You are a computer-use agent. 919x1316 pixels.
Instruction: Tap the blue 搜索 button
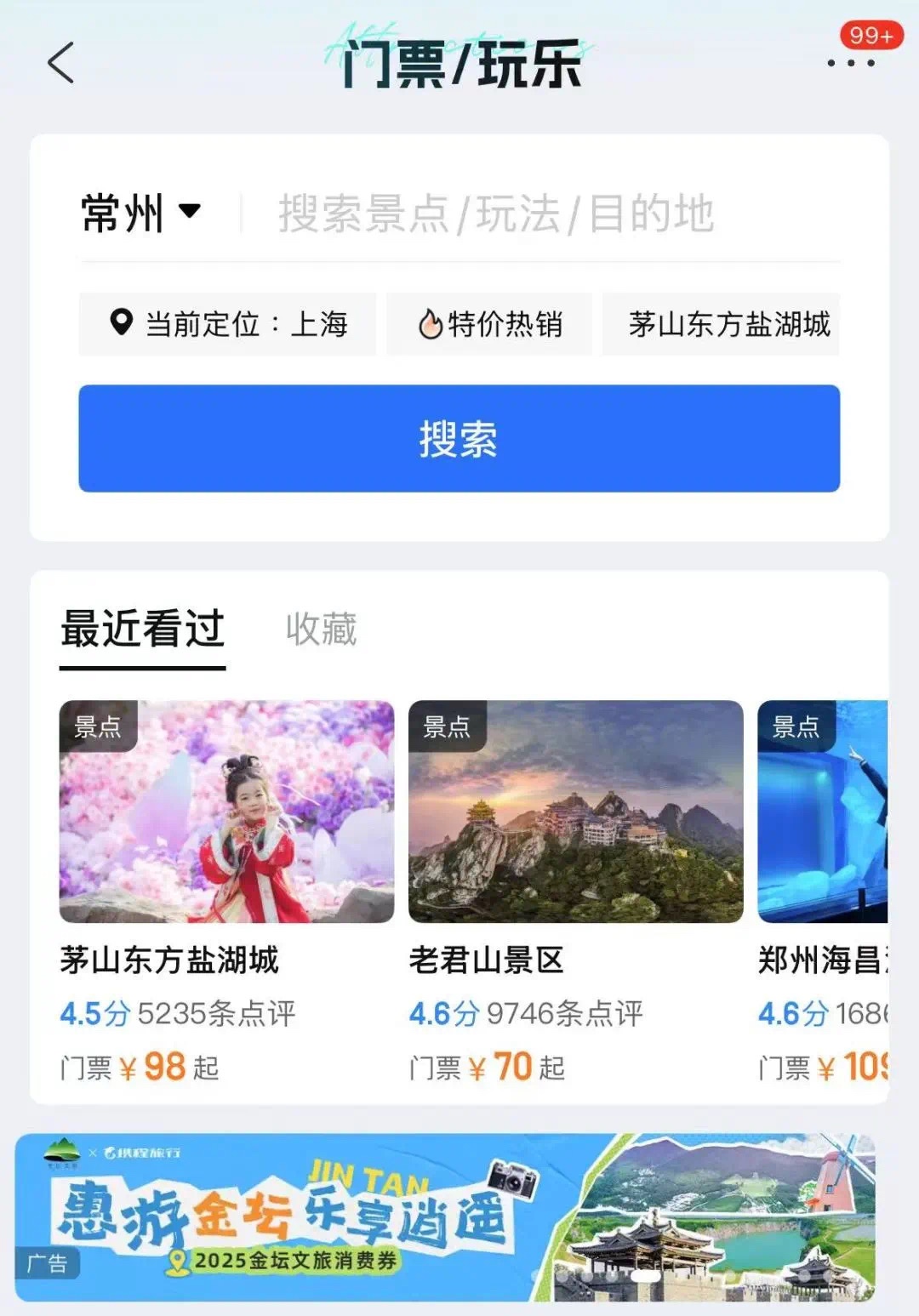pyautogui.click(x=459, y=438)
